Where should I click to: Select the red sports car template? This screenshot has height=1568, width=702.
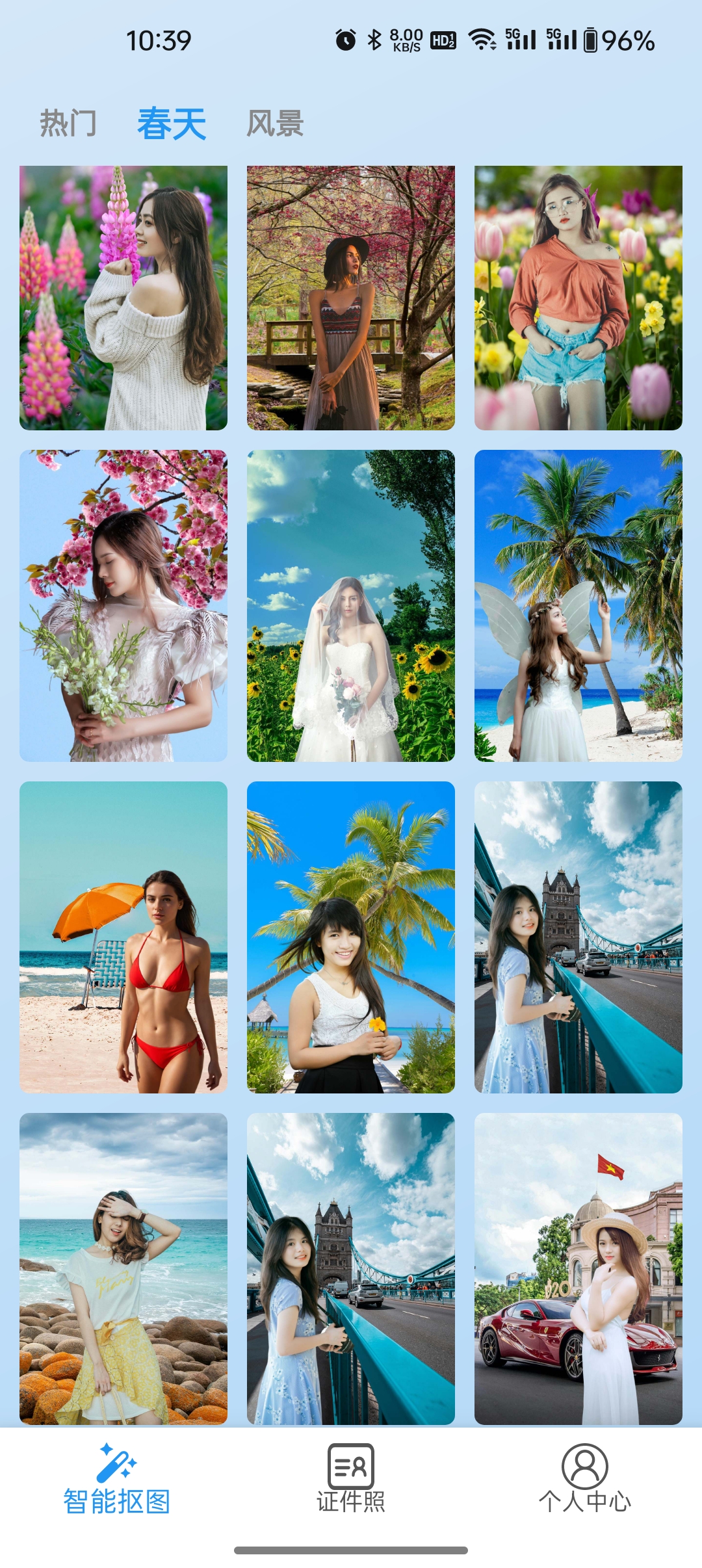[x=578, y=1269]
